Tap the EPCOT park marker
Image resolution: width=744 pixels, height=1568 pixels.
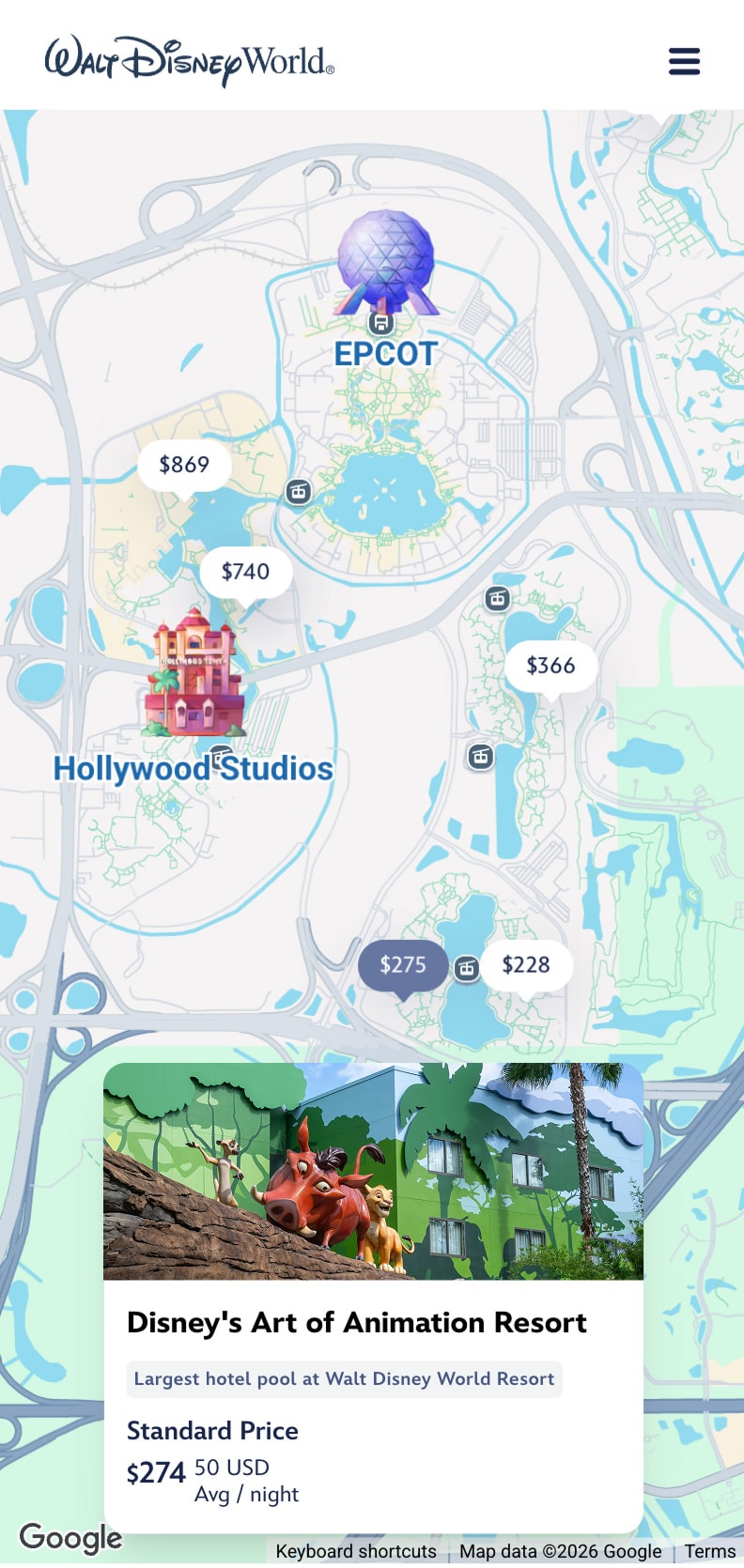[386, 291]
